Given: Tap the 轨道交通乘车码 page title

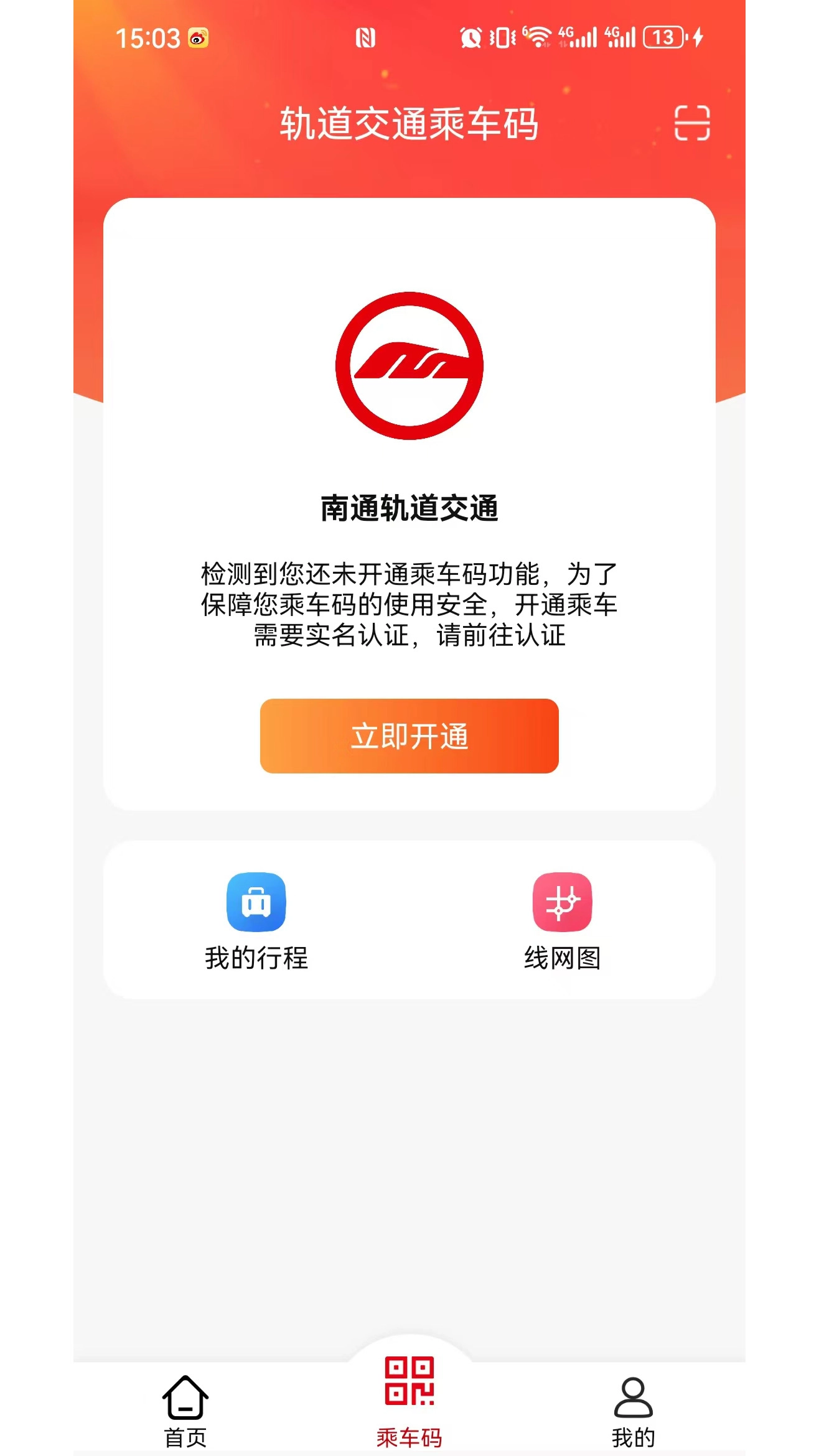Looking at the screenshot, I should click(x=409, y=124).
